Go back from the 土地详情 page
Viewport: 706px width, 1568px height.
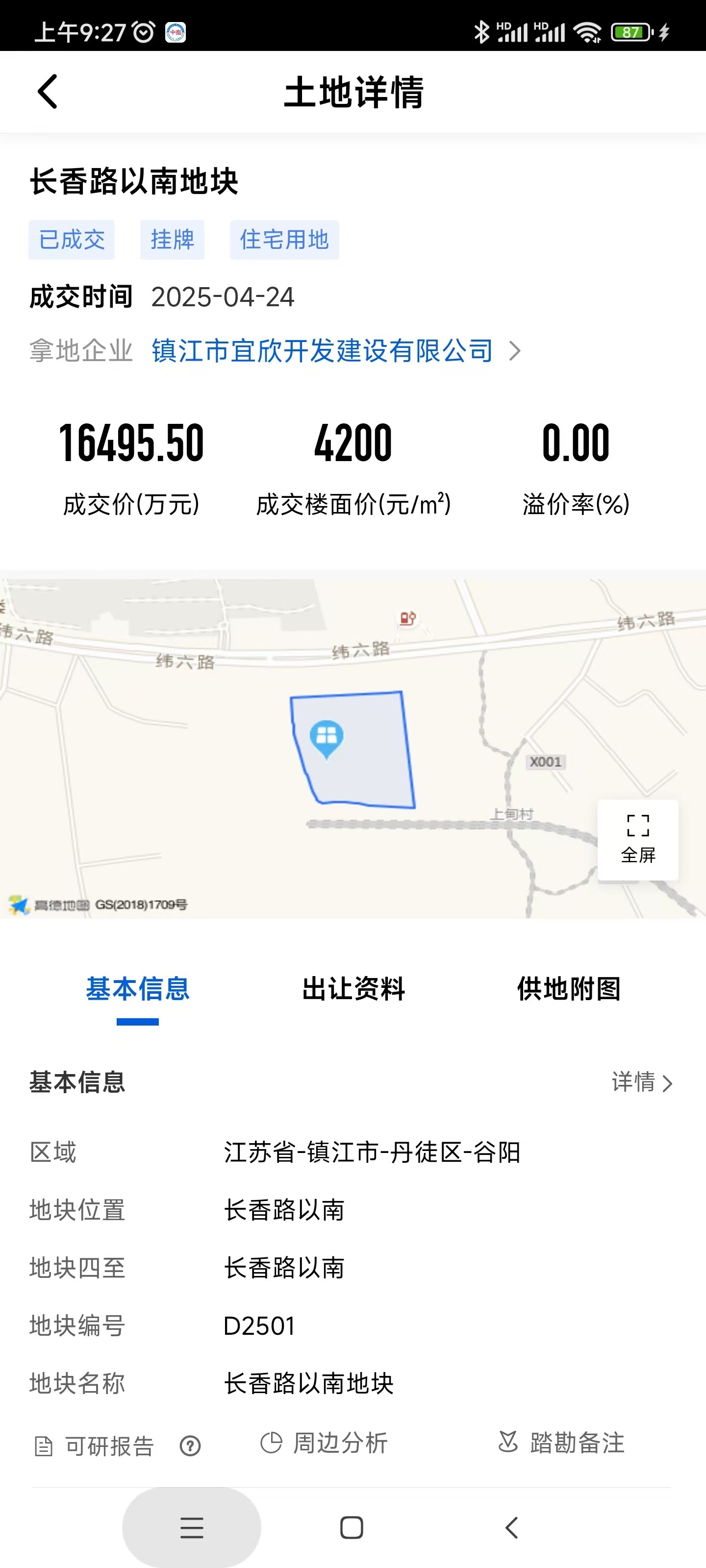pyautogui.click(x=48, y=92)
